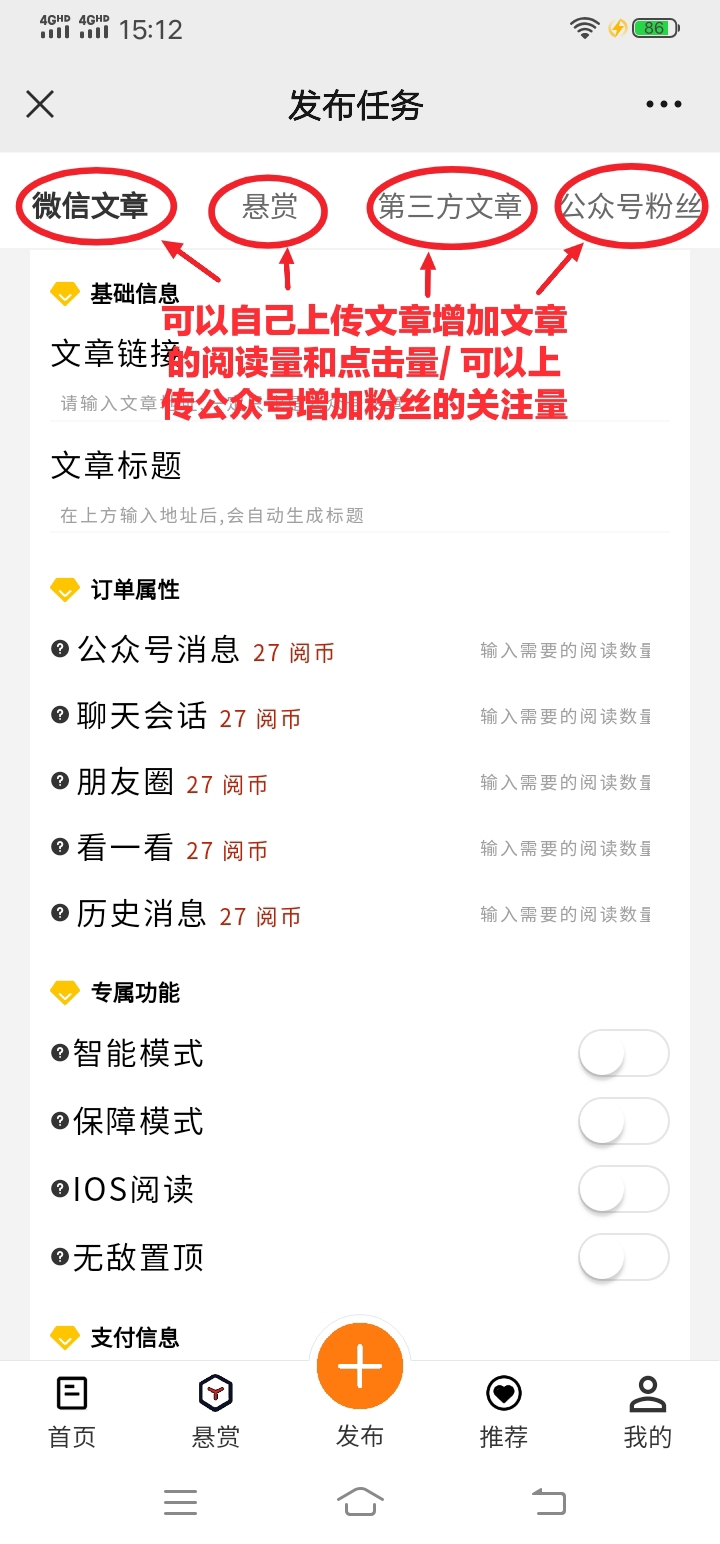
Task: Show help for 看一看 question mark
Action: [x=60, y=848]
